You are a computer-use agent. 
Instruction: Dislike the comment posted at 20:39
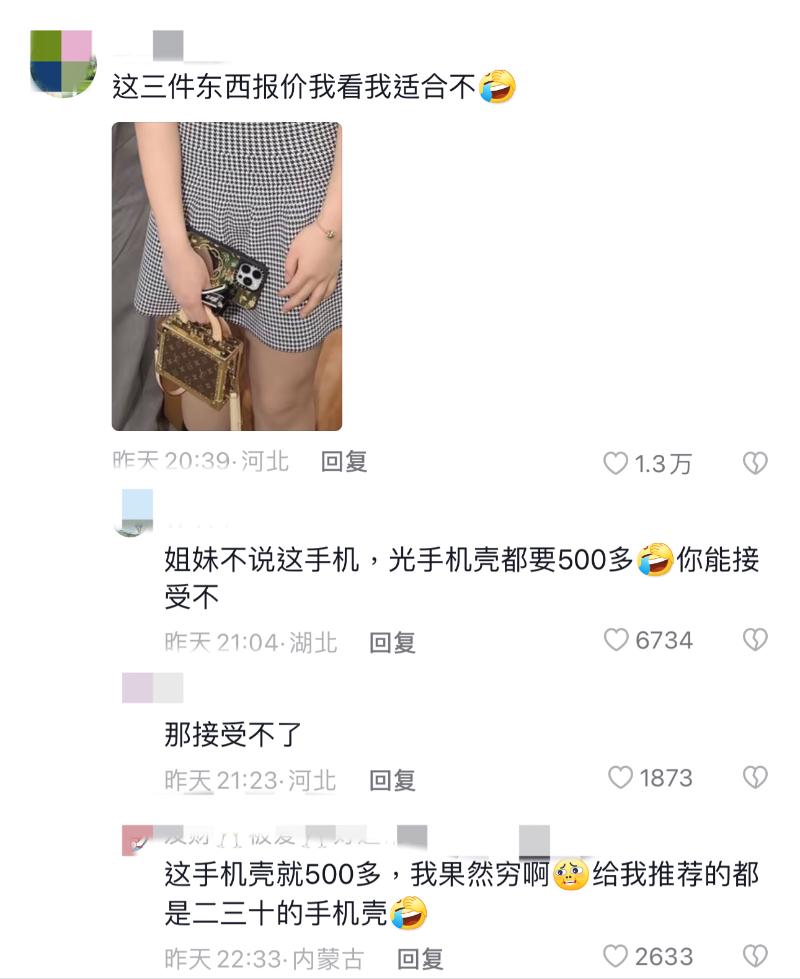tap(754, 463)
